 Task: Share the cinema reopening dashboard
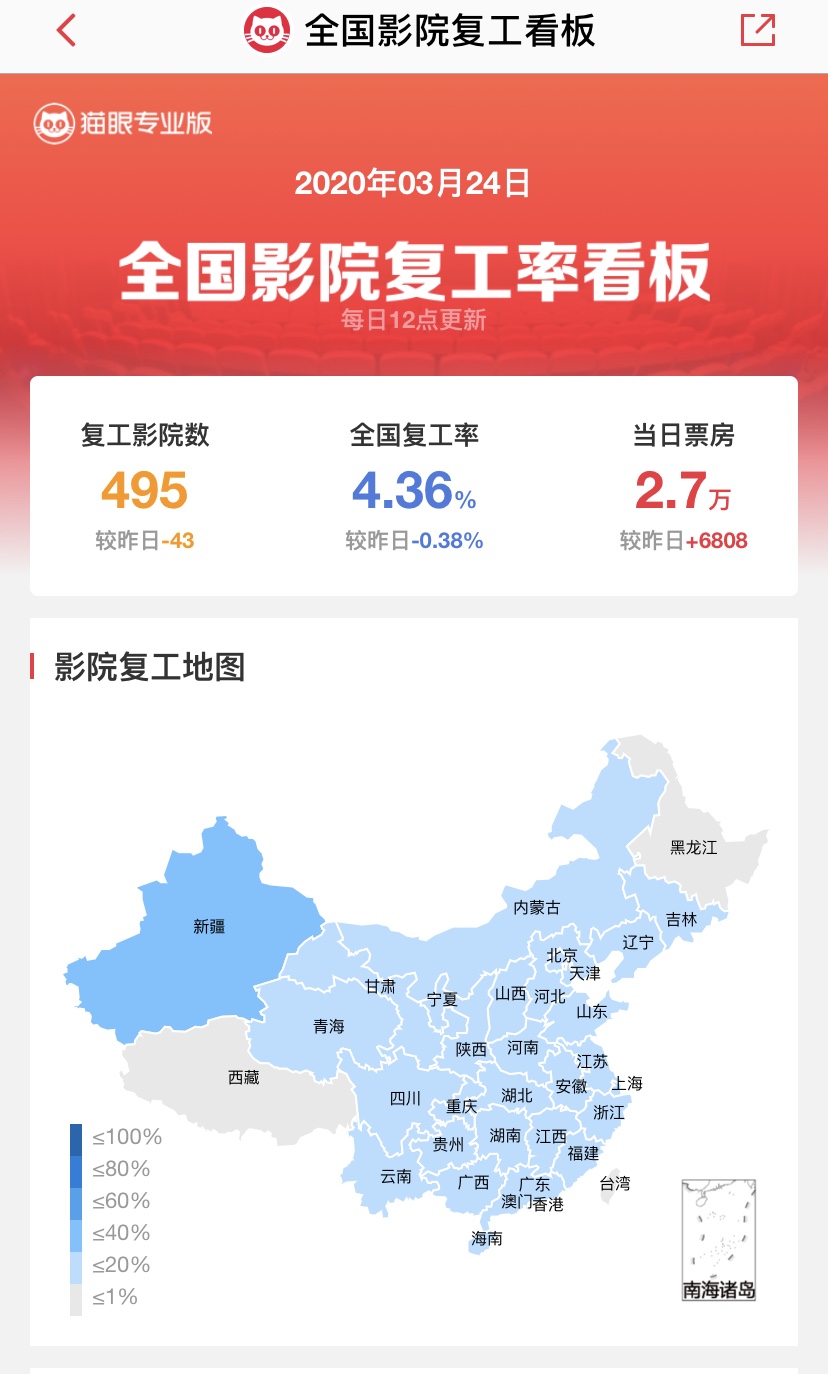pyautogui.click(x=757, y=31)
